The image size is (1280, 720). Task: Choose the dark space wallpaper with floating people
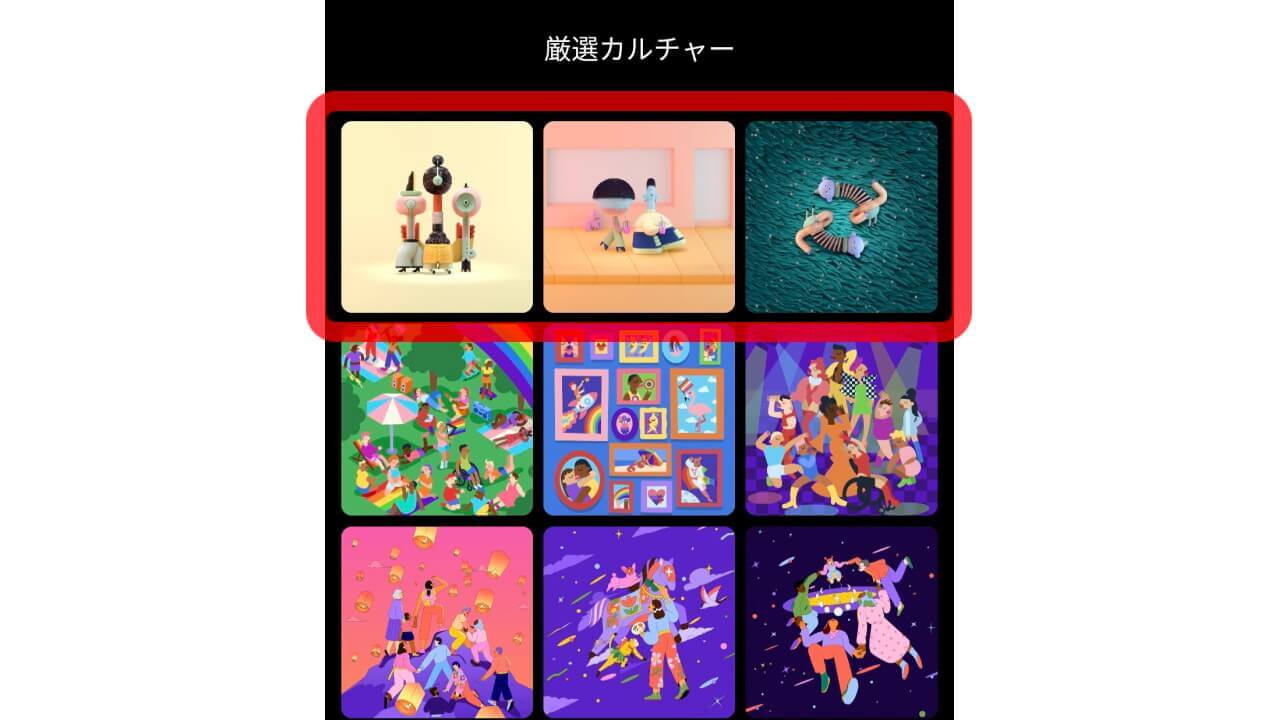coord(841,622)
